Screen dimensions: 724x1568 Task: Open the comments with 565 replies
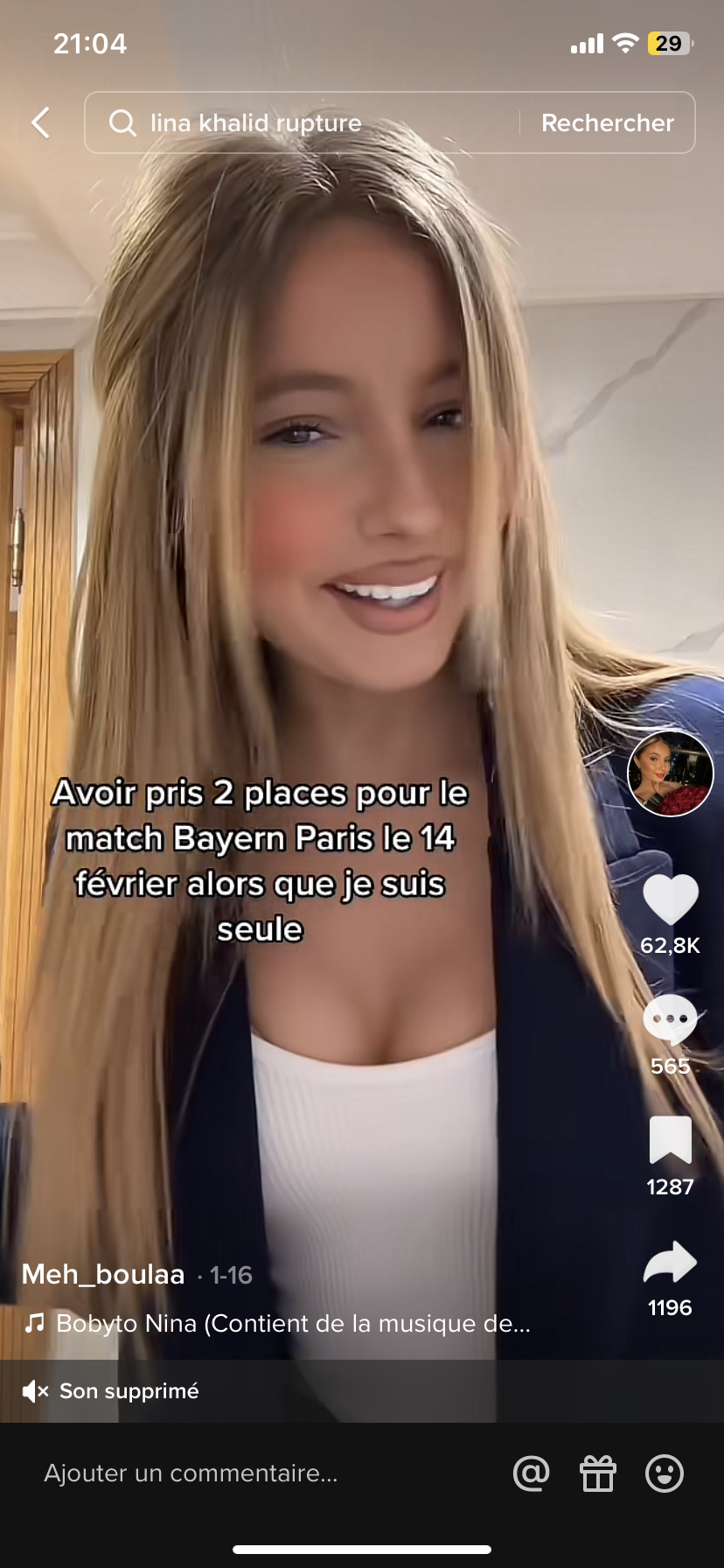(x=671, y=1020)
